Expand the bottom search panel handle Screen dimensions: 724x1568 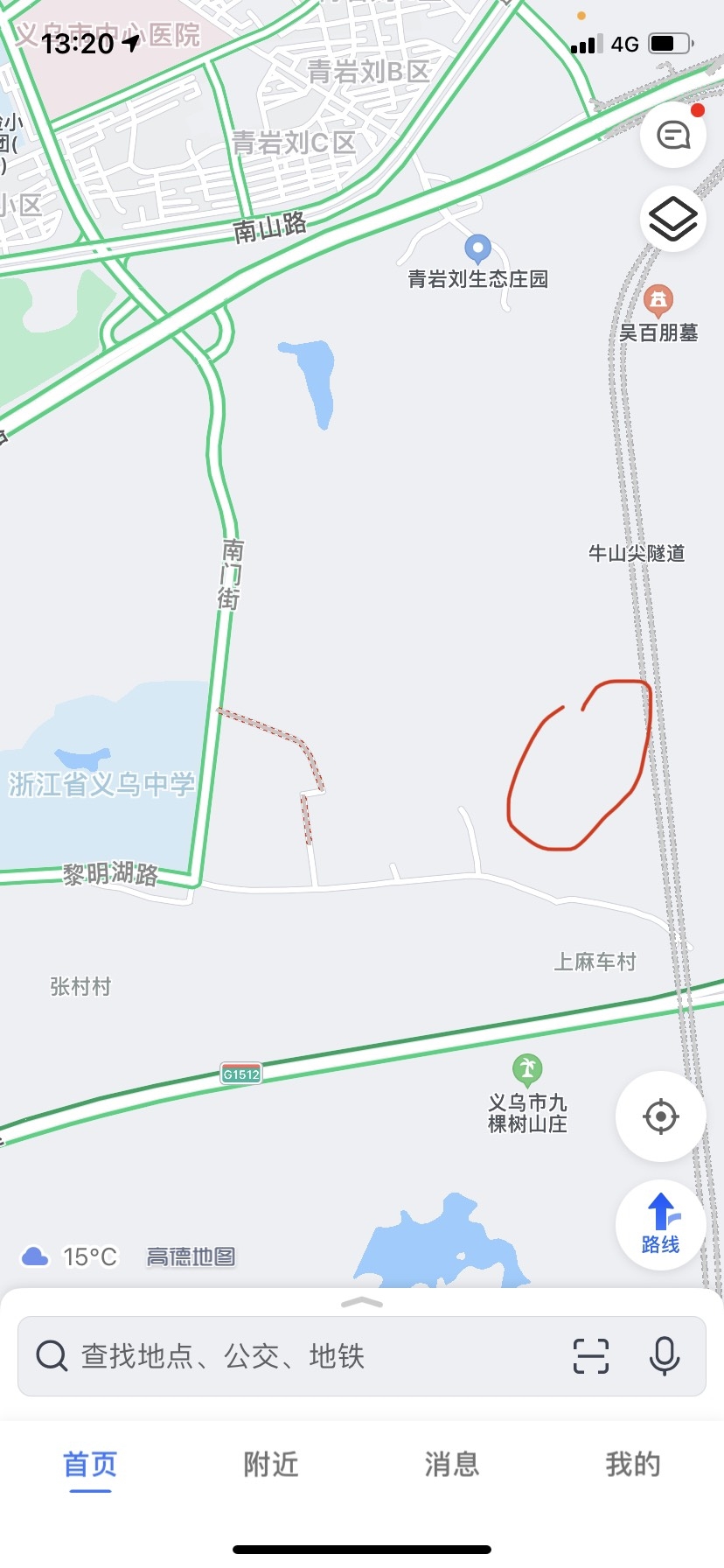pyautogui.click(x=362, y=1303)
